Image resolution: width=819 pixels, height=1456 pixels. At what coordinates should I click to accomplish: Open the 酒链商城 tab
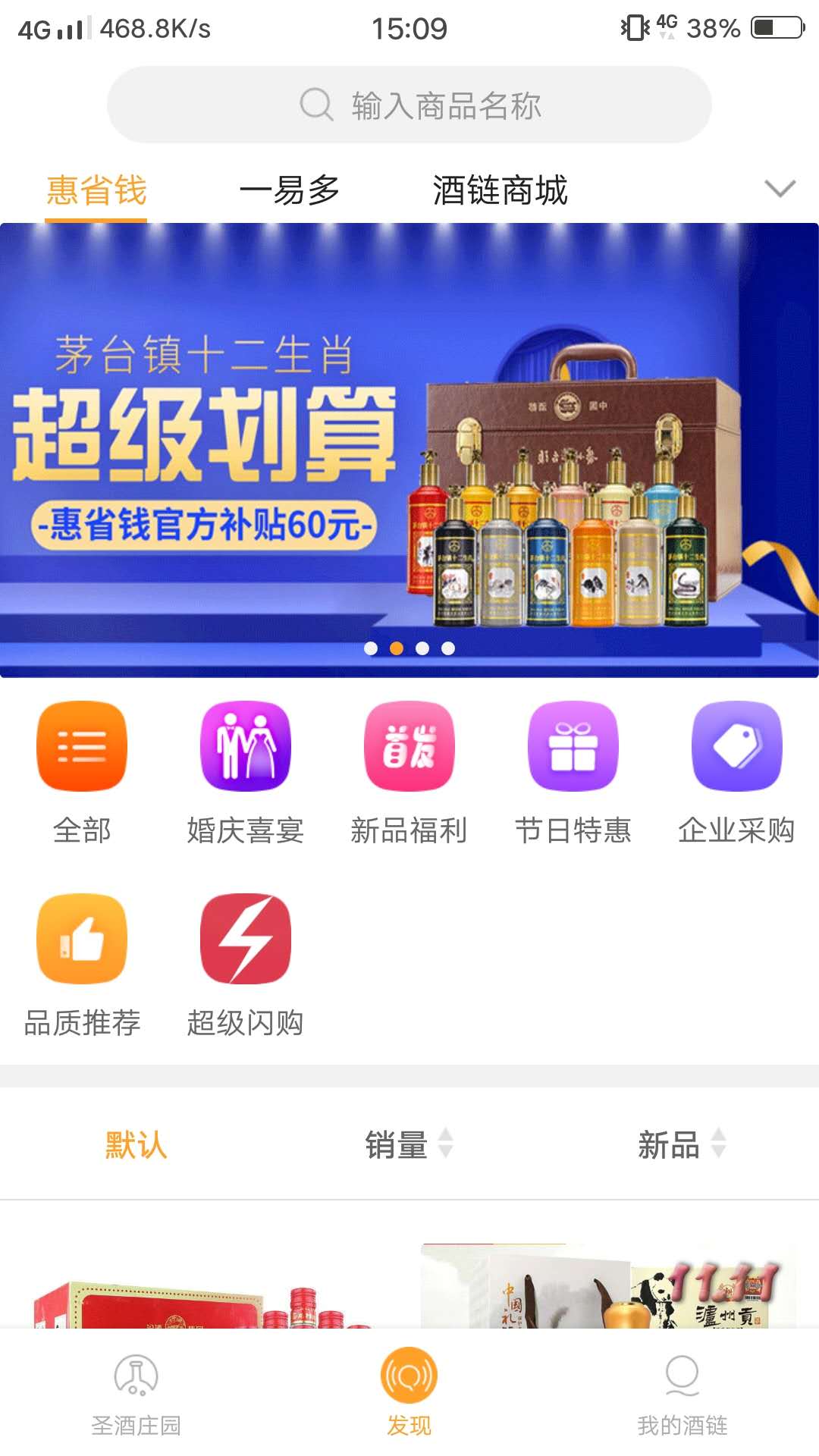(x=500, y=190)
